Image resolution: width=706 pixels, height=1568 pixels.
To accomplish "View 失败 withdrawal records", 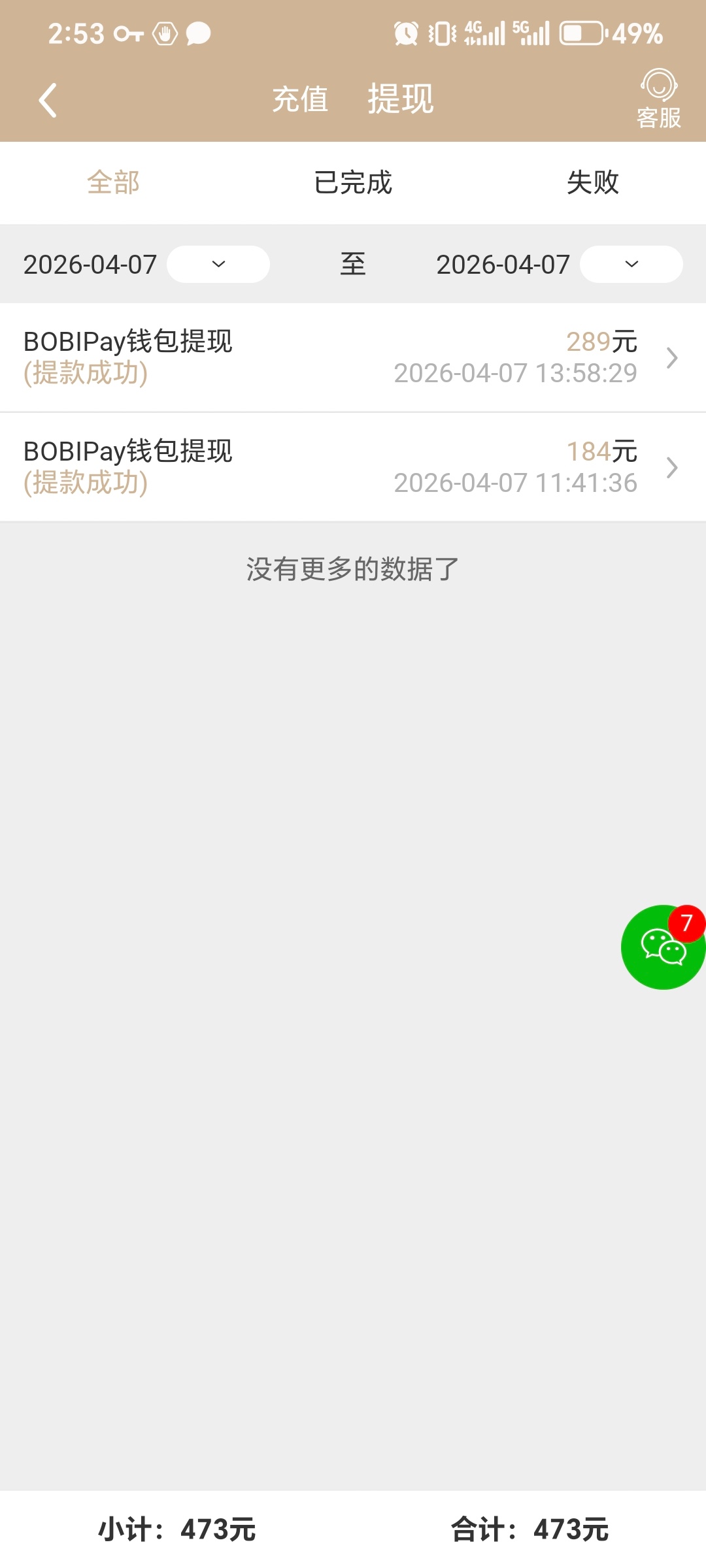I will point(592,182).
